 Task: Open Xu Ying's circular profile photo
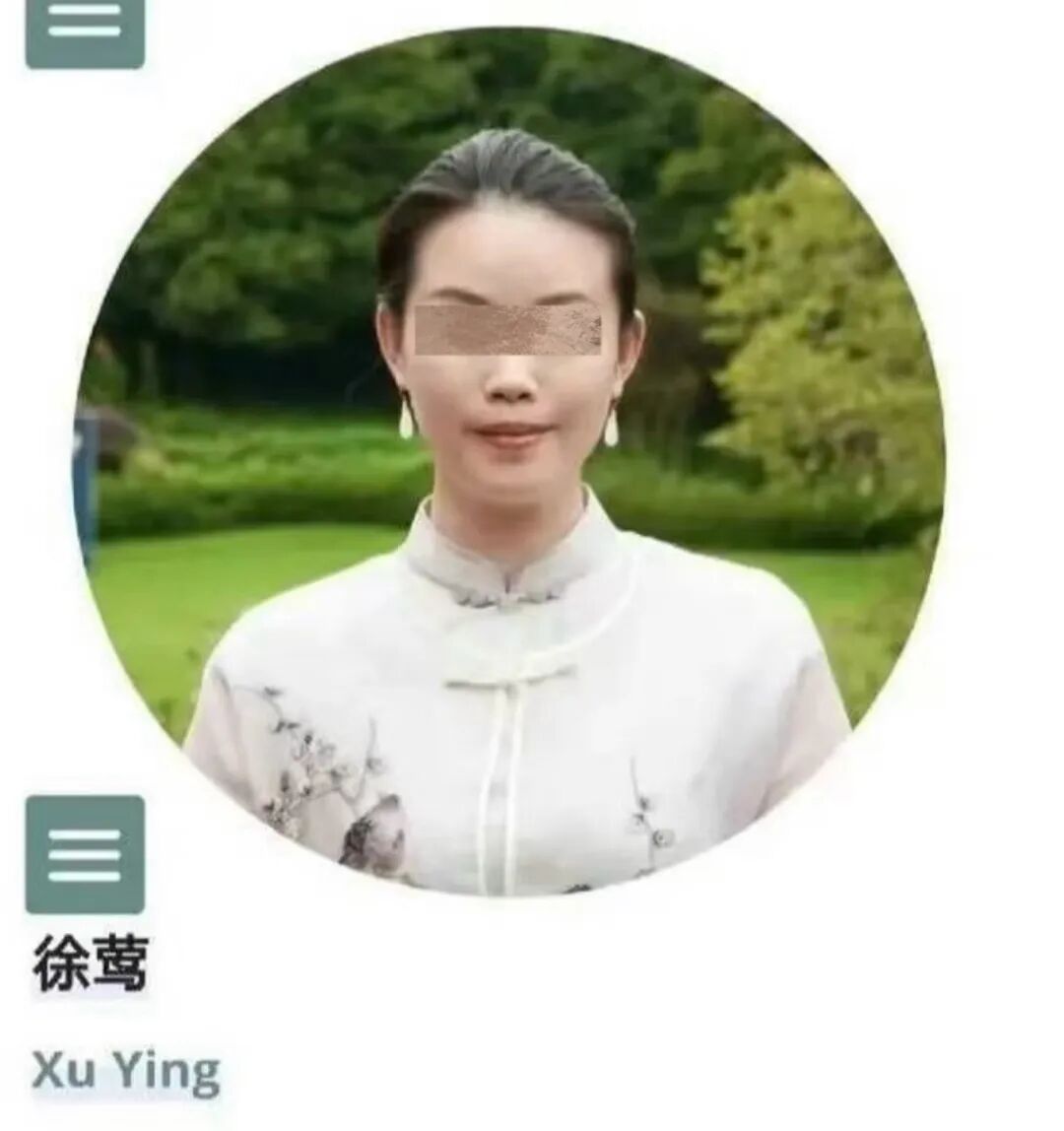click(x=511, y=463)
